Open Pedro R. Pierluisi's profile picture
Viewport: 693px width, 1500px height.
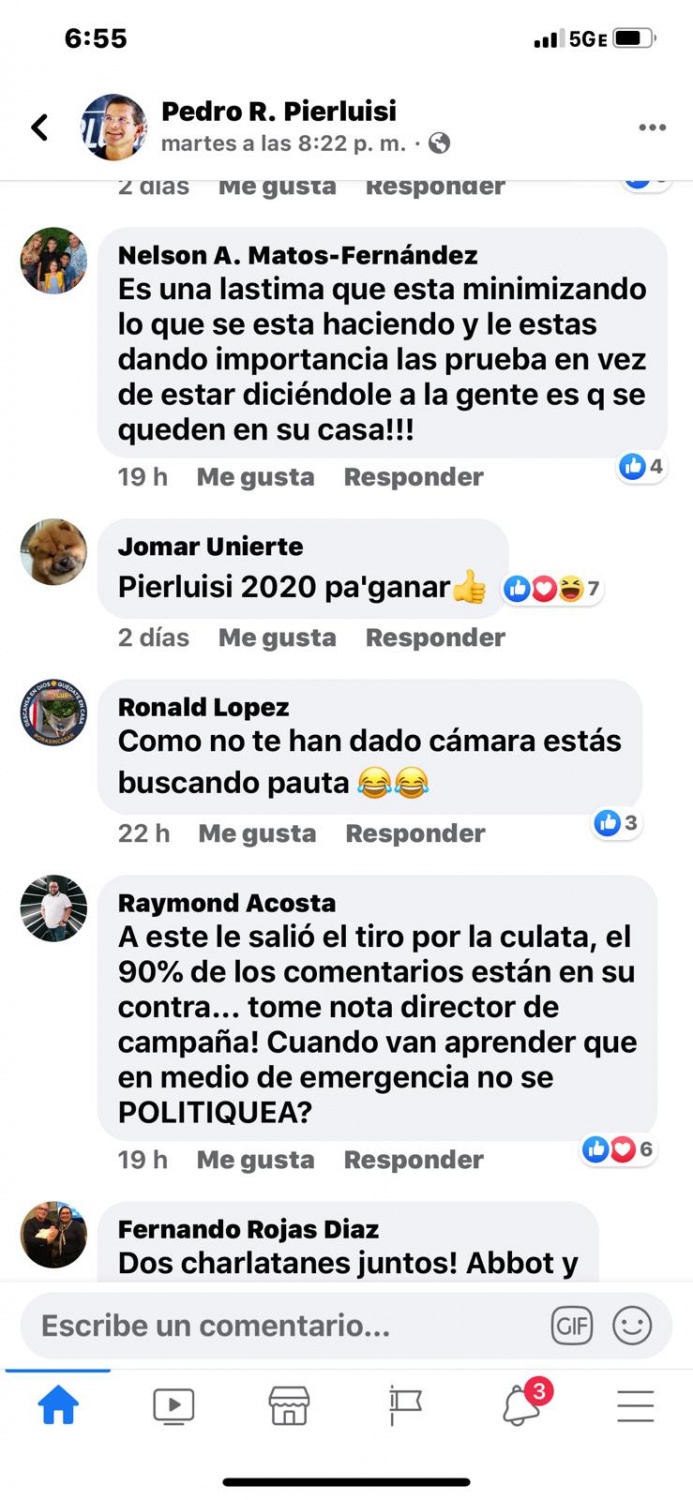click(x=113, y=128)
